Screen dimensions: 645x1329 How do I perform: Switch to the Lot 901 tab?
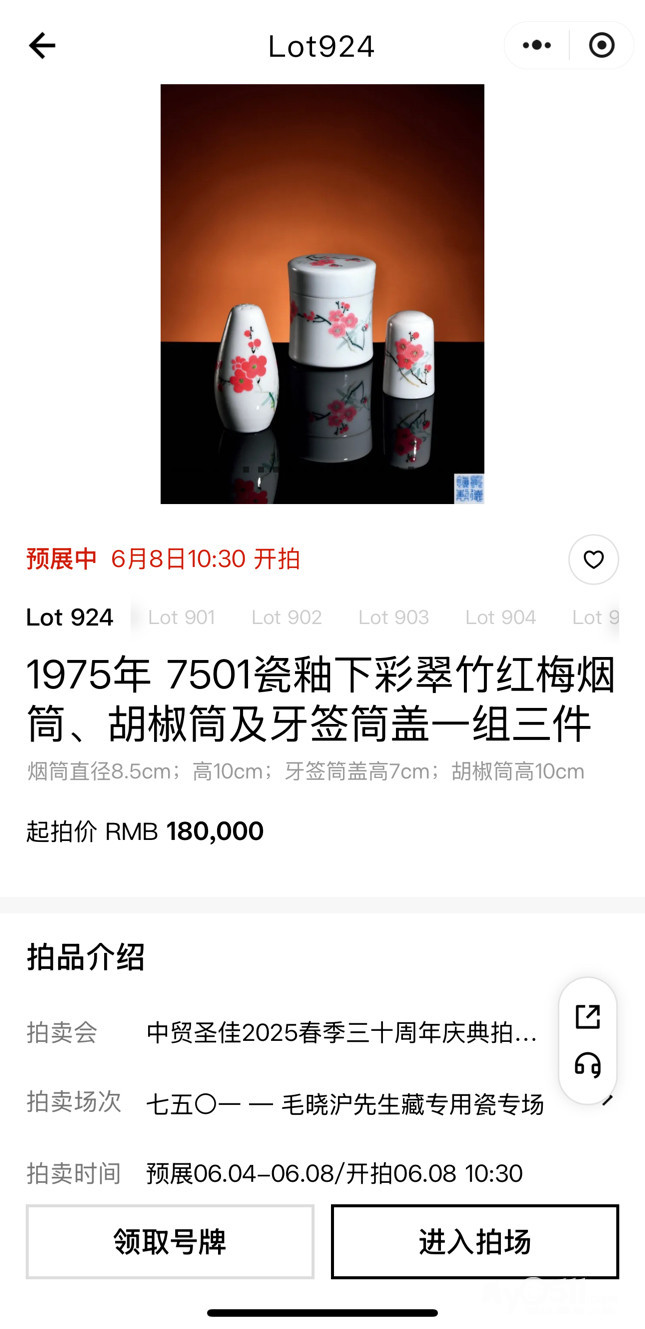181,617
